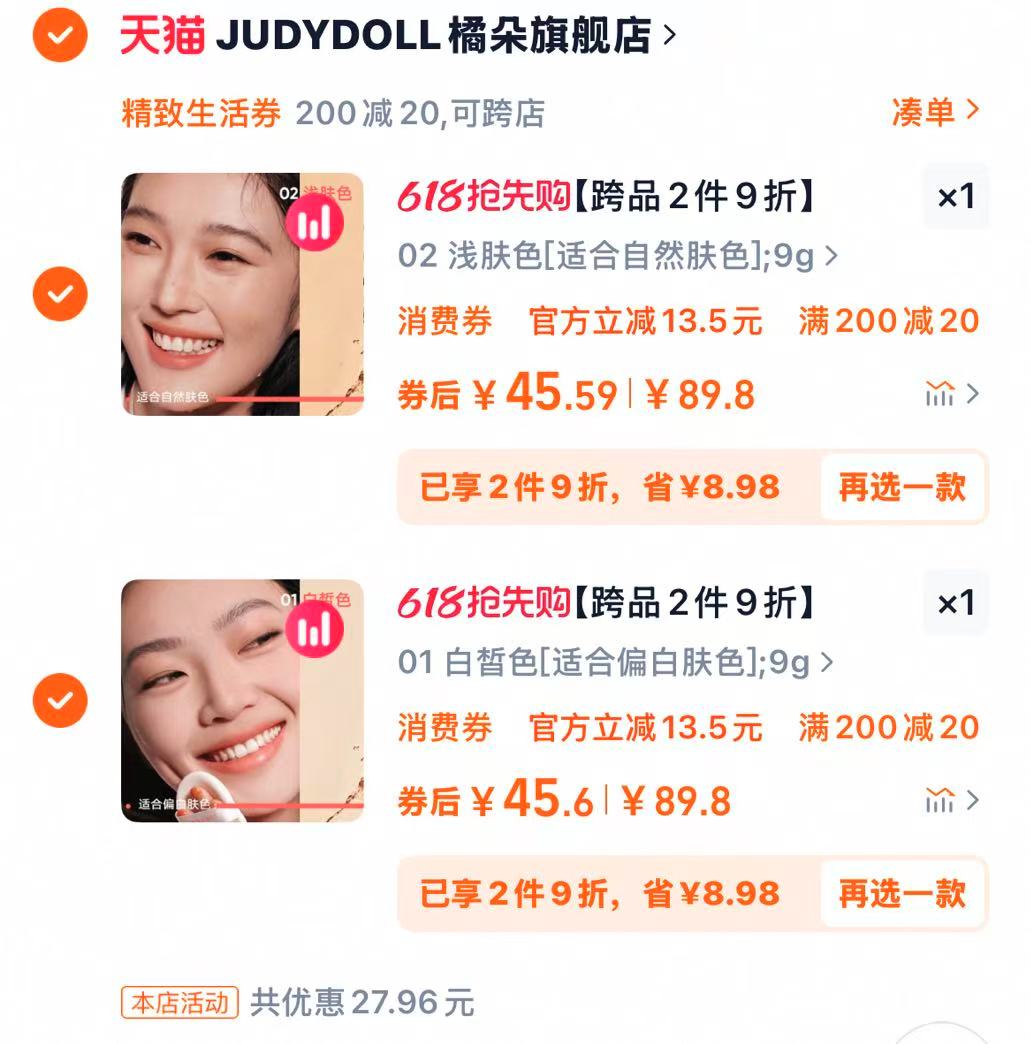Tap 再选一款 under 01 白皙色

[902, 893]
